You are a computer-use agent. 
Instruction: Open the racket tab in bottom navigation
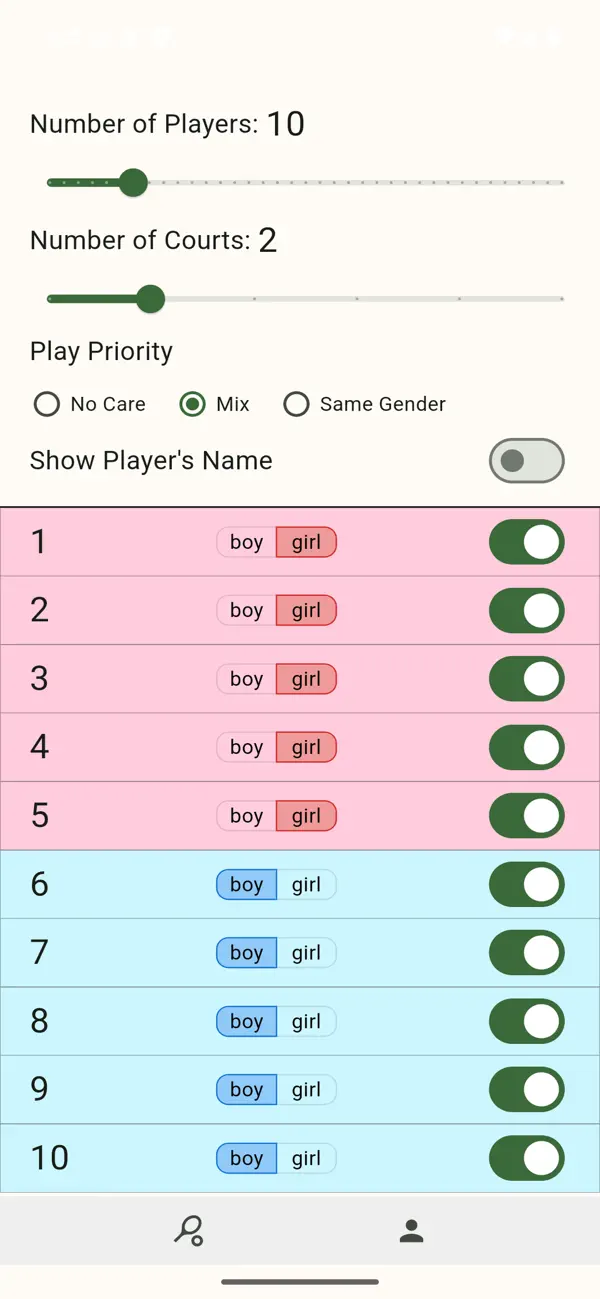(188, 1230)
